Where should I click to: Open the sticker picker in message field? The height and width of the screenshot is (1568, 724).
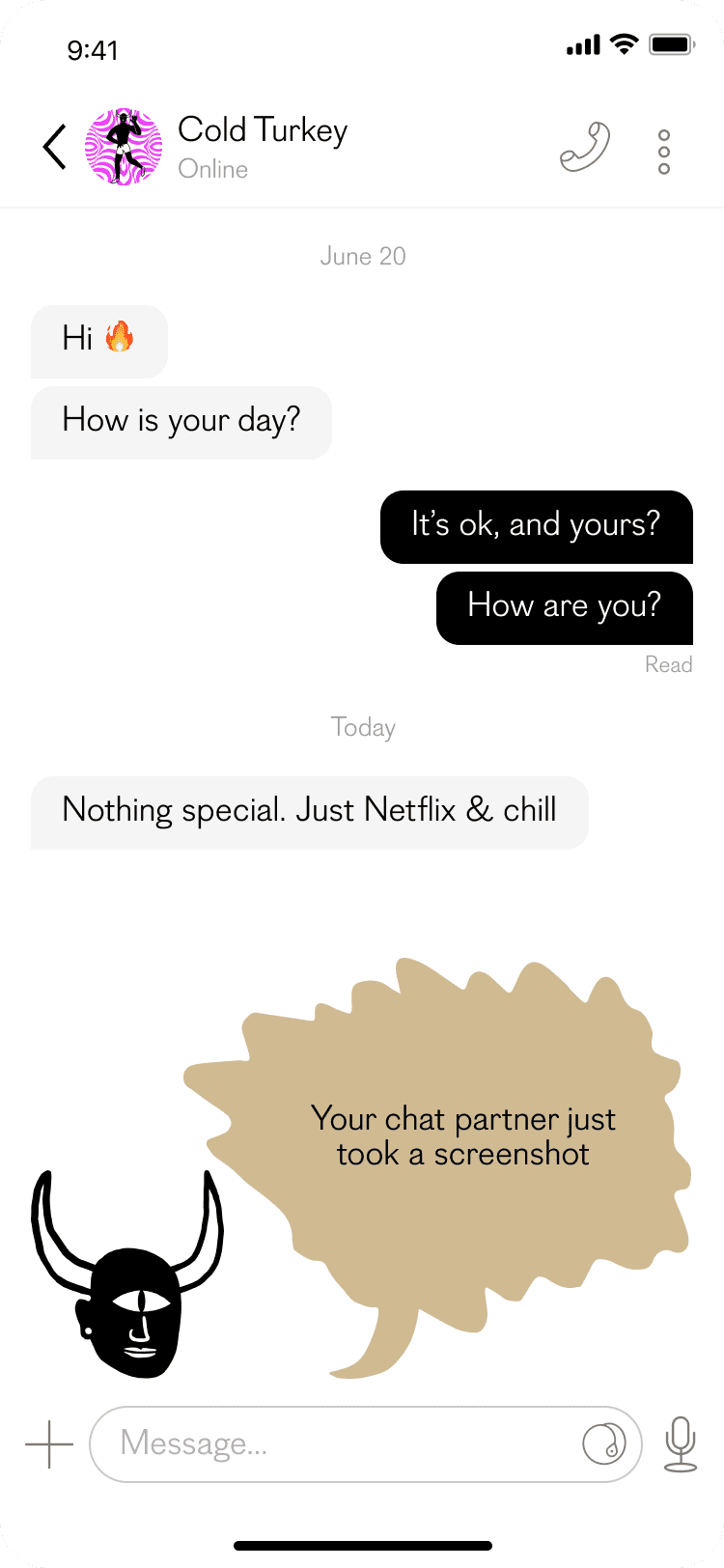click(604, 1444)
